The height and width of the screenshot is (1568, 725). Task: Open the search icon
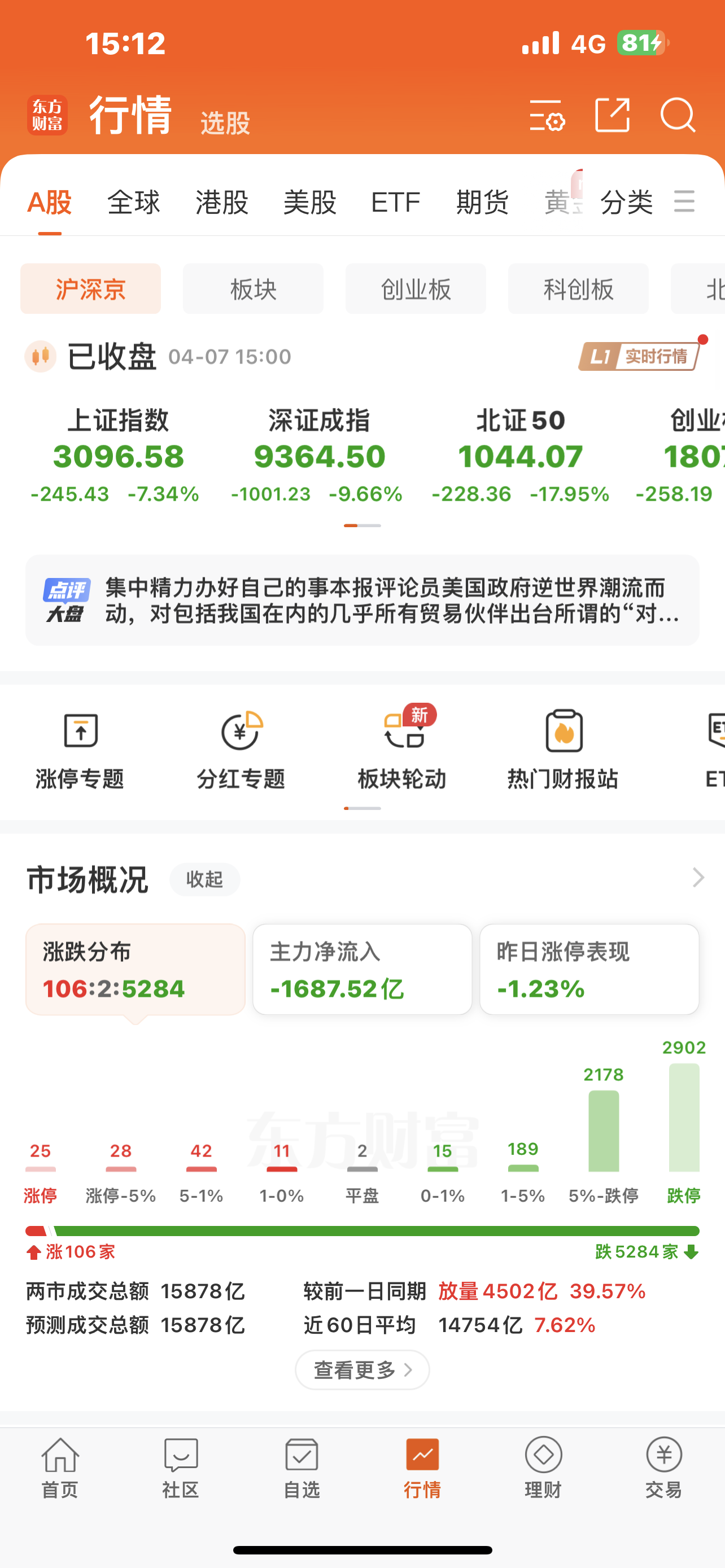678,115
